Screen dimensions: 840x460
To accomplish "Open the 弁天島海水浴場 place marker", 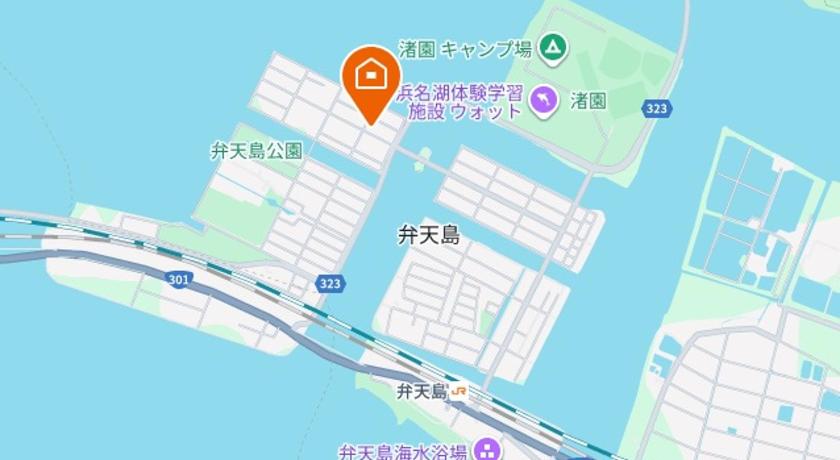I will tap(487, 449).
